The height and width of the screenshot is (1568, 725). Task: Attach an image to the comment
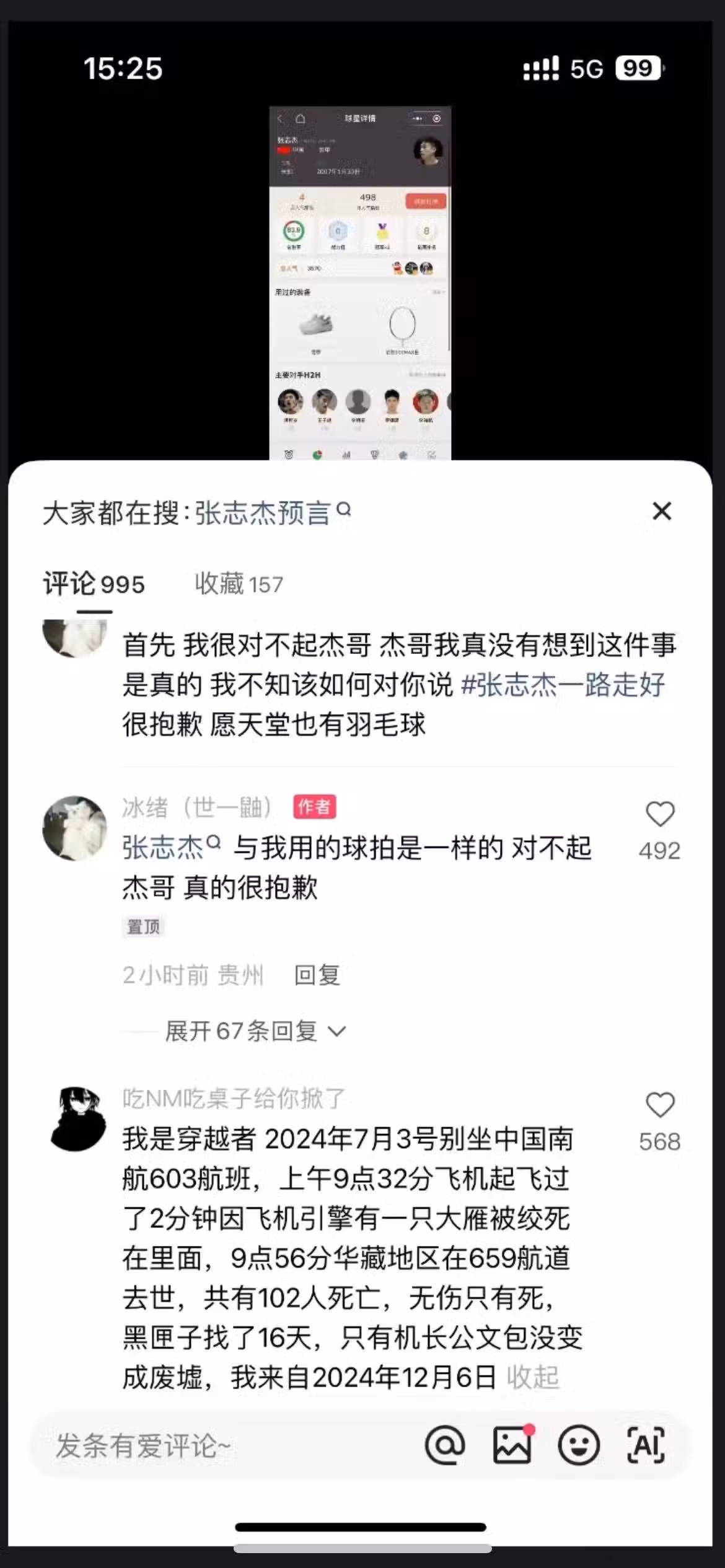512,1447
